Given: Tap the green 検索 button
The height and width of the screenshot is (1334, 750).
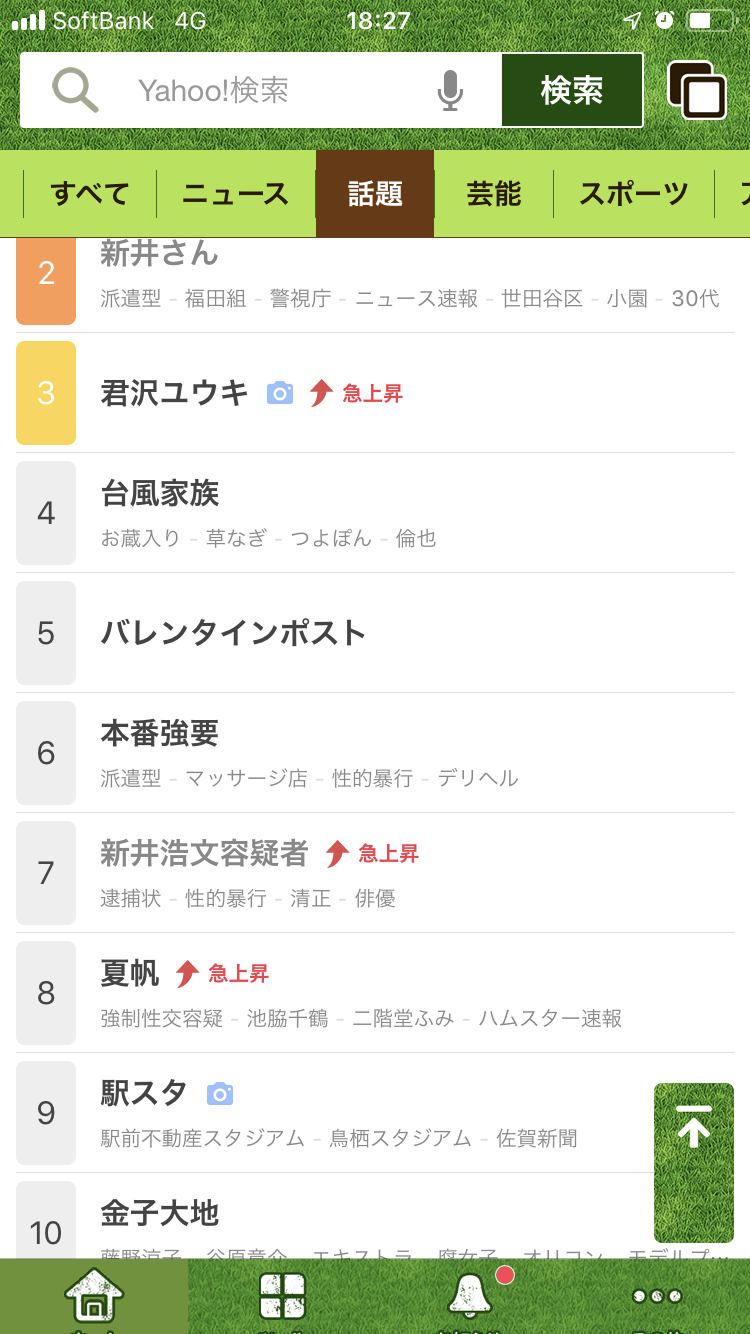Looking at the screenshot, I should [572, 90].
